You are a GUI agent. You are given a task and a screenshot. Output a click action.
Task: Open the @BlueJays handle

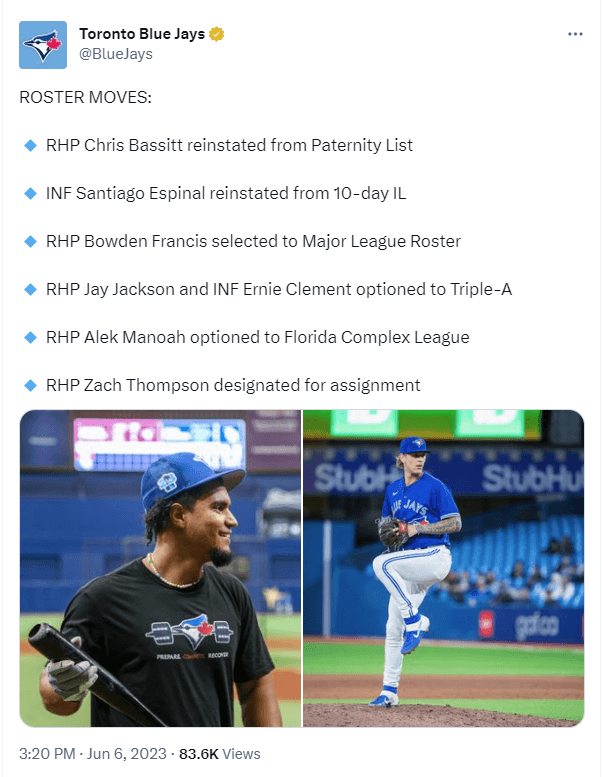coord(115,54)
